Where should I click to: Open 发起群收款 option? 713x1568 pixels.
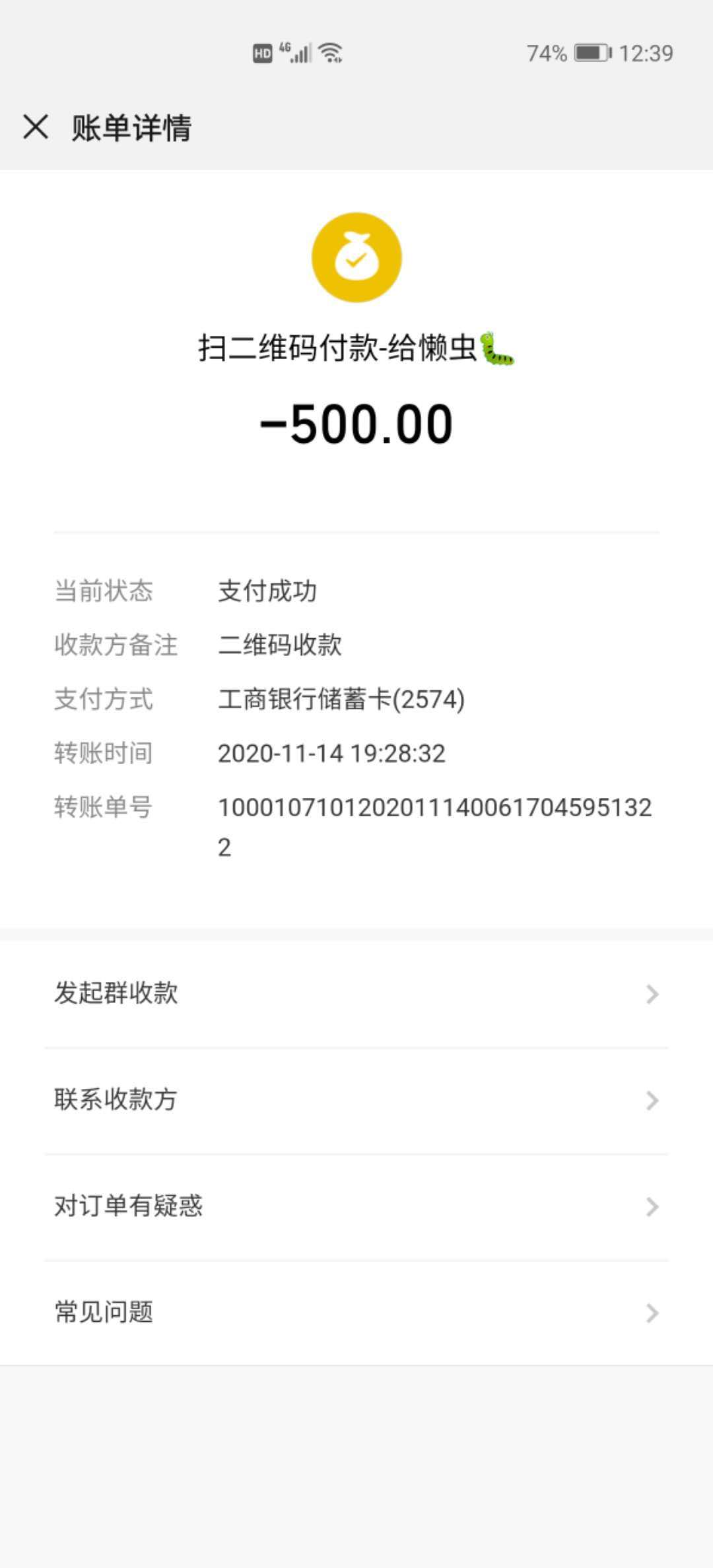[x=356, y=993]
